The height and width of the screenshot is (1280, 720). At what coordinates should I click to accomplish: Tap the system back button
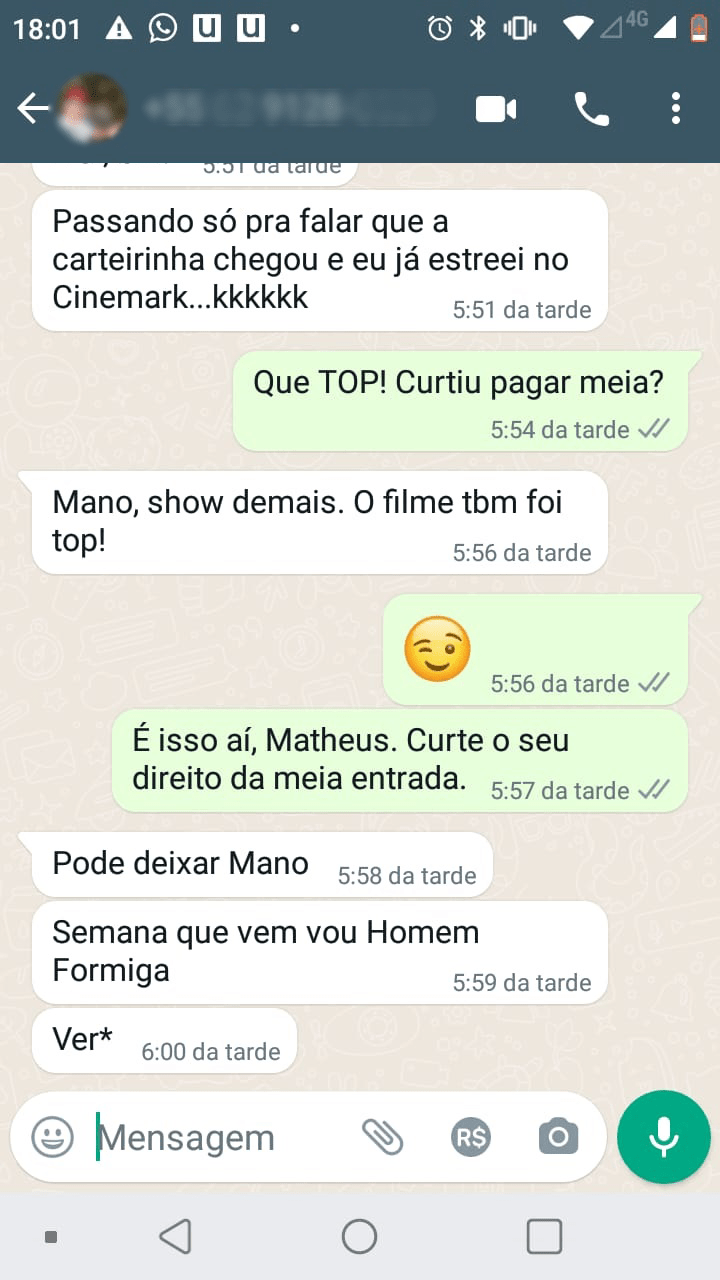point(176,1237)
